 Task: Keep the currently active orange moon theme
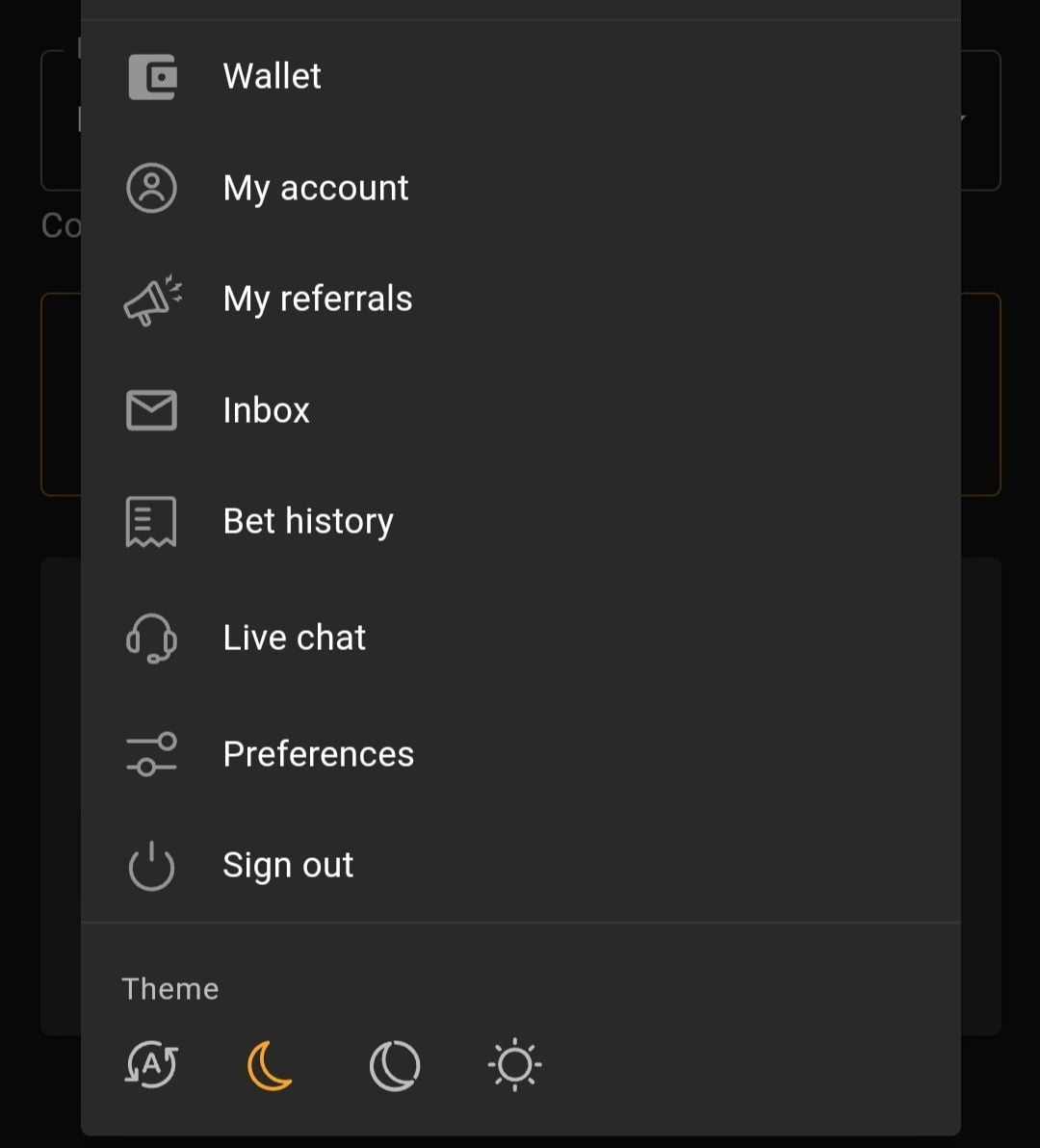click(x=272, y=1064)
